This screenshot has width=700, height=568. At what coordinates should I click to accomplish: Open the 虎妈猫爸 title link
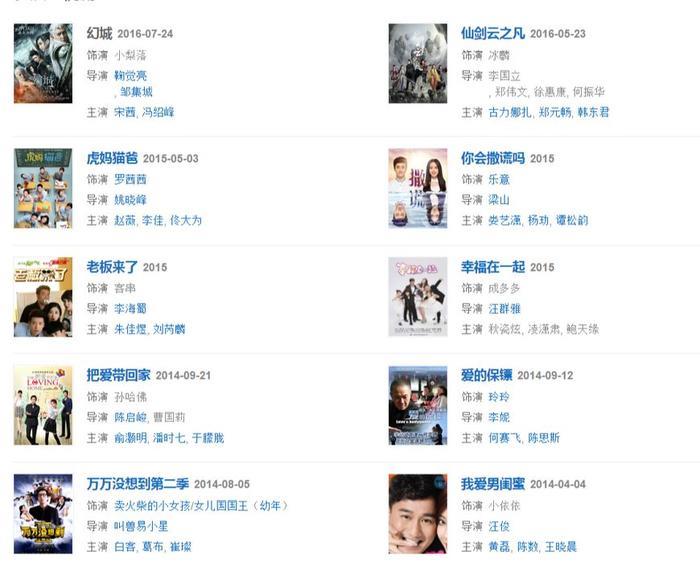coord(113,159)
